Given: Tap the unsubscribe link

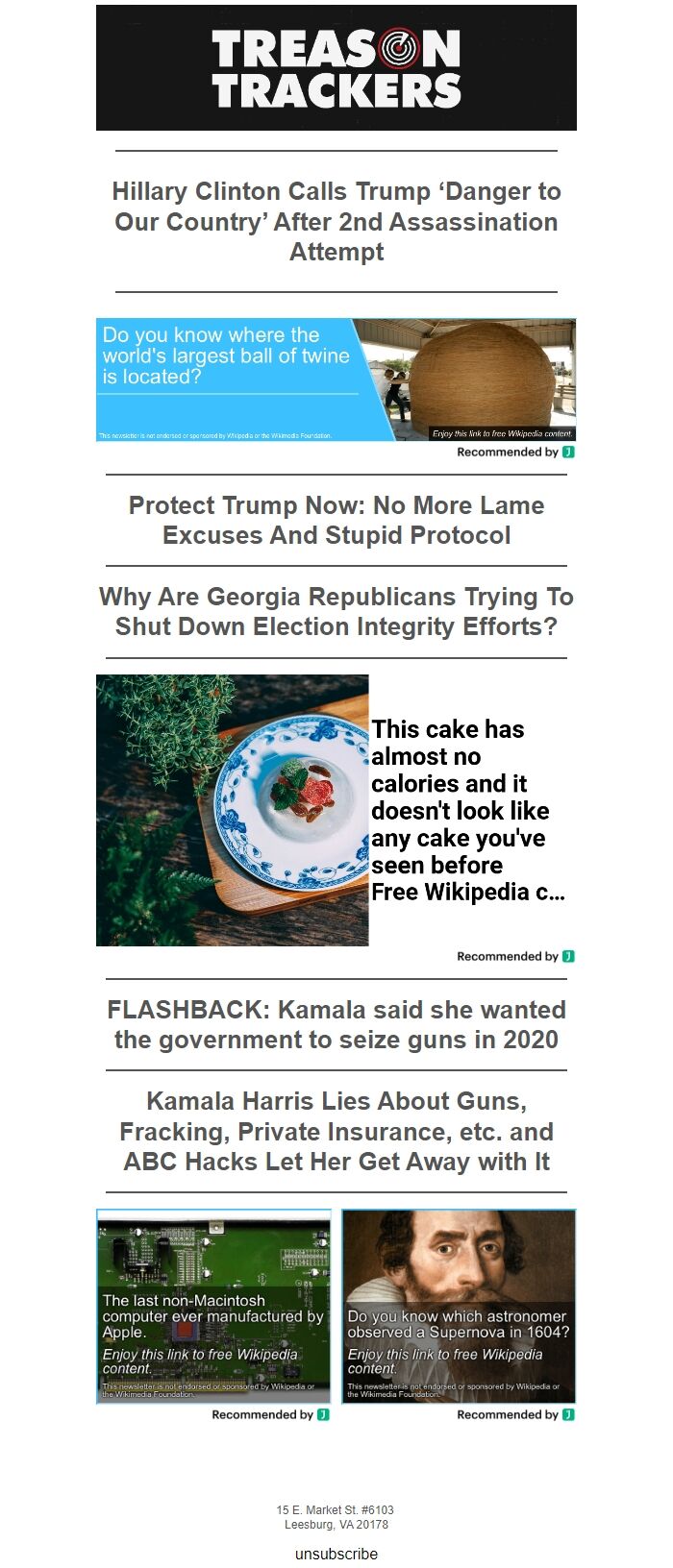Looking at the screenshot, I should coord(336,1554).
